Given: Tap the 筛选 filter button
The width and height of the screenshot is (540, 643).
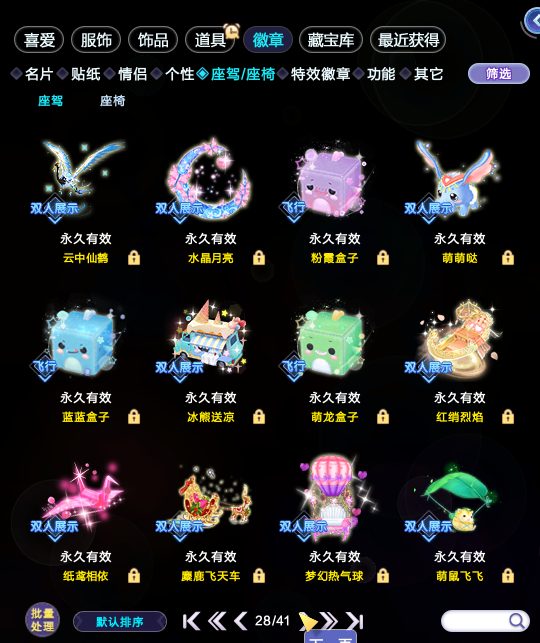Looking at the screenshot, I should (x=499, y=74).
